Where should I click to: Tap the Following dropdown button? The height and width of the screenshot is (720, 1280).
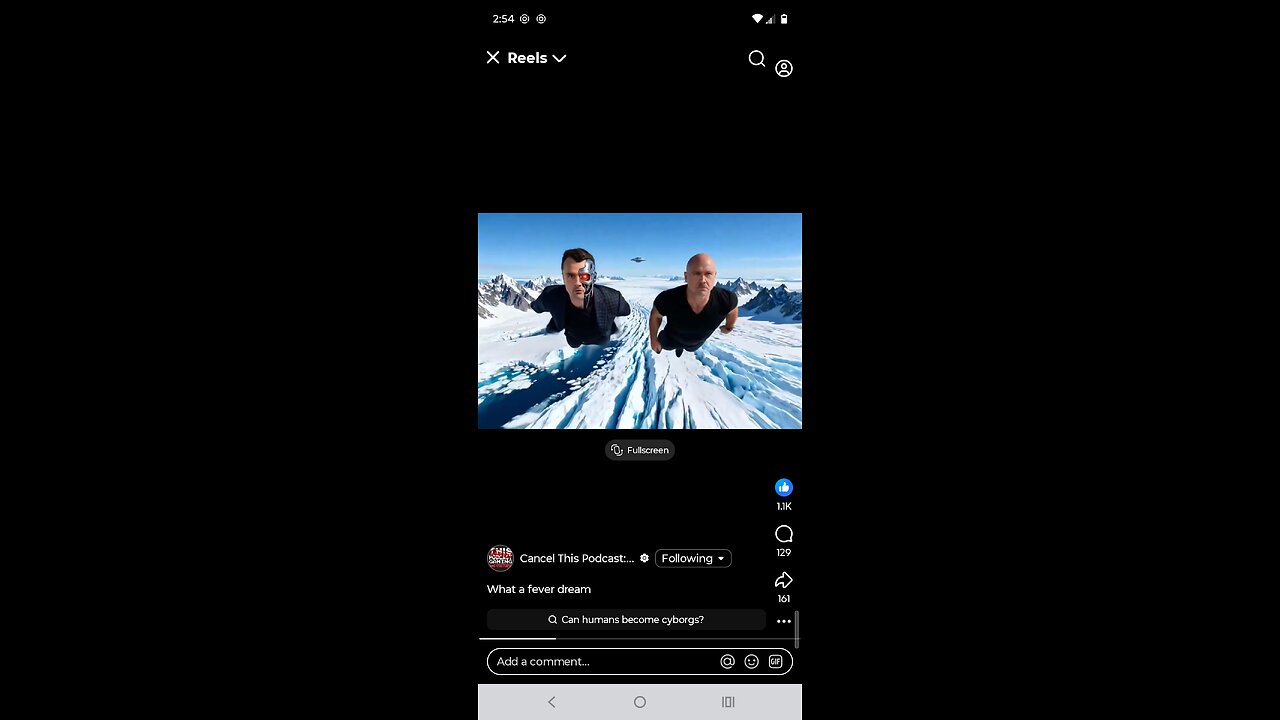693,558
